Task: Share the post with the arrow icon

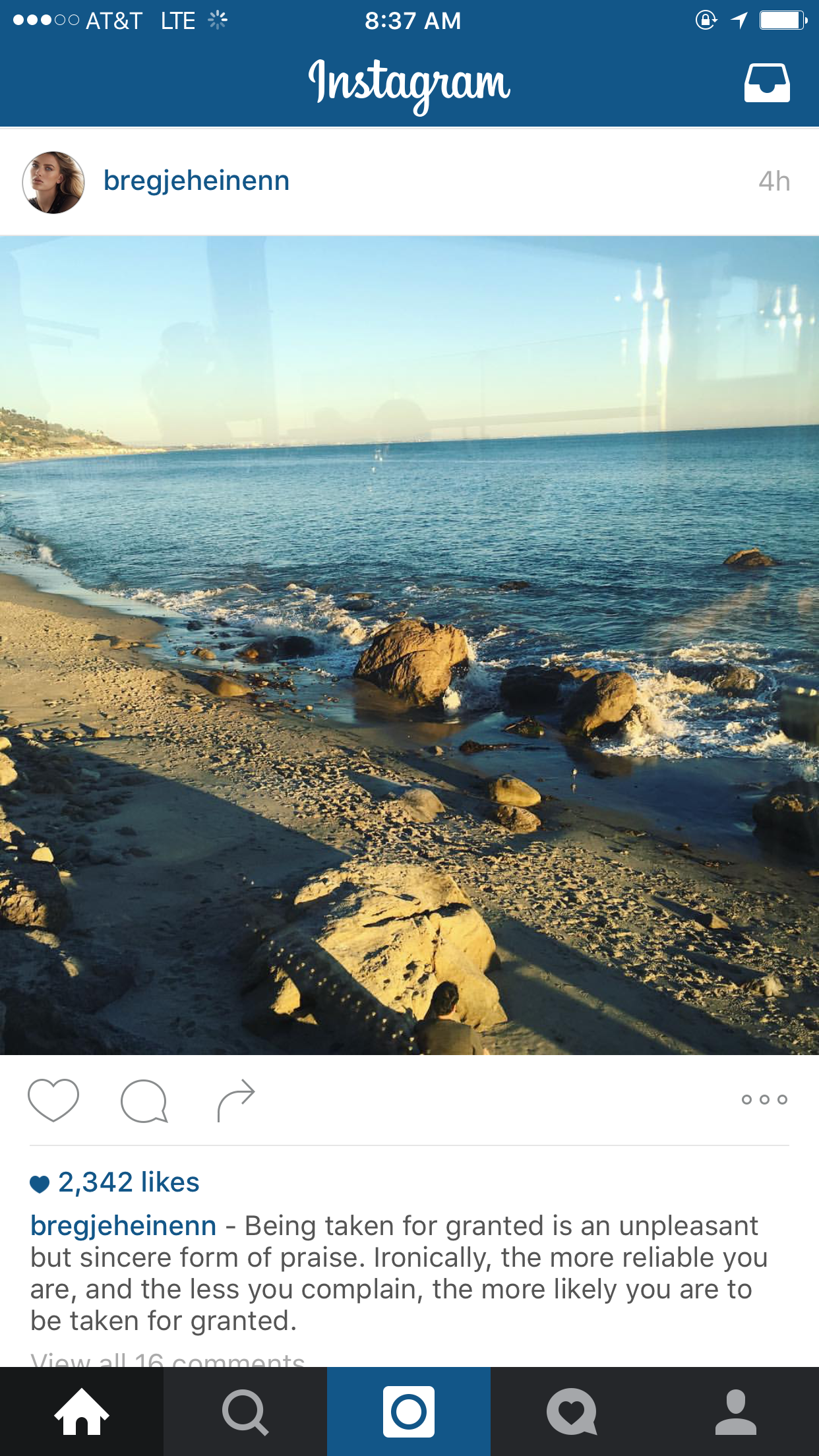Action: click(236, 1100)
